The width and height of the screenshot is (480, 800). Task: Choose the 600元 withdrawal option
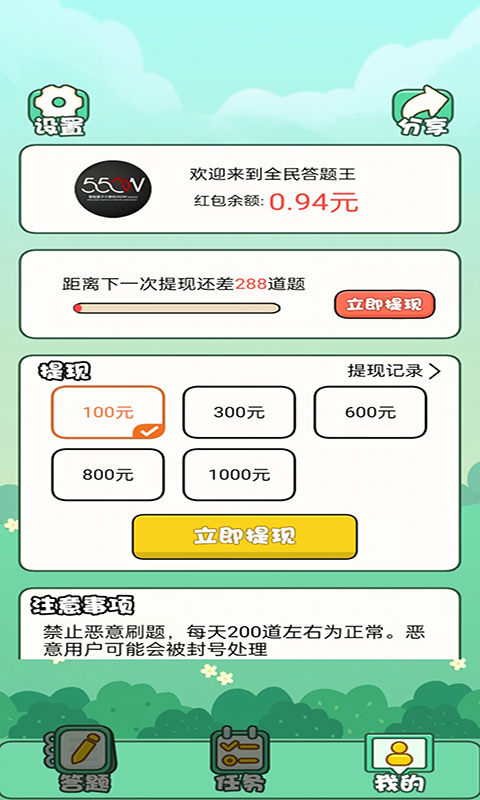(x=370, y=412)
